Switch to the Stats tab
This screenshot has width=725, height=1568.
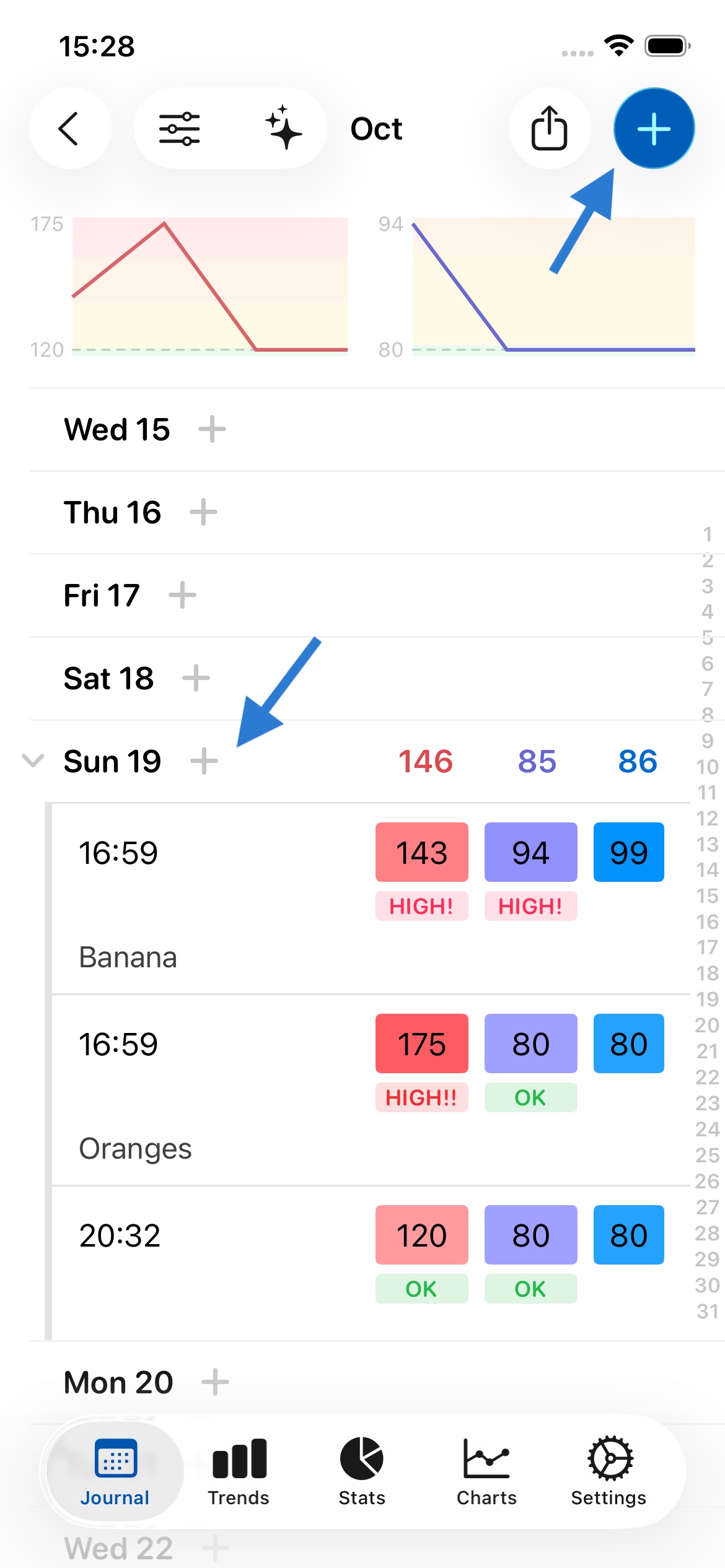362,1471
